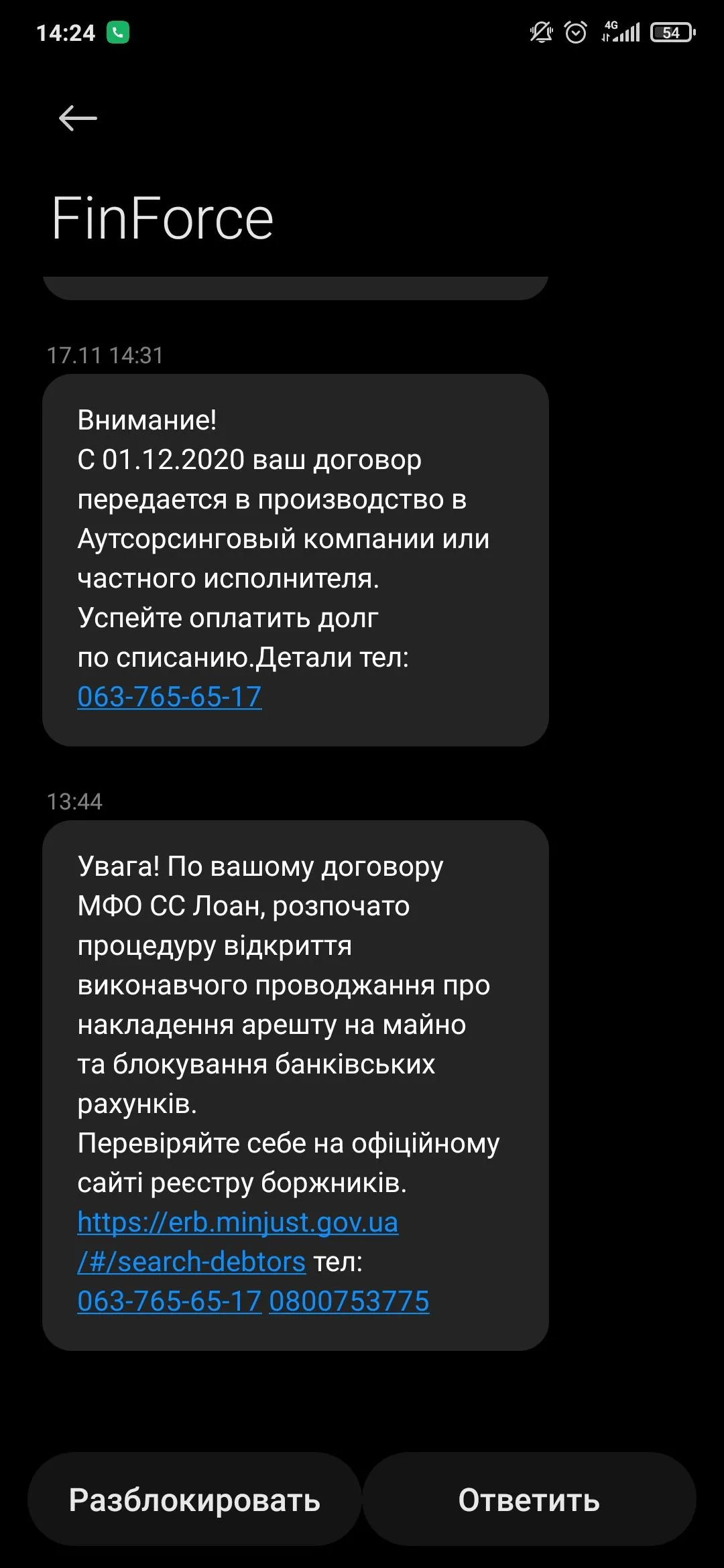
Task: Call 063-765-65-17 in the 17.11 message
Action: pos(169,697)
